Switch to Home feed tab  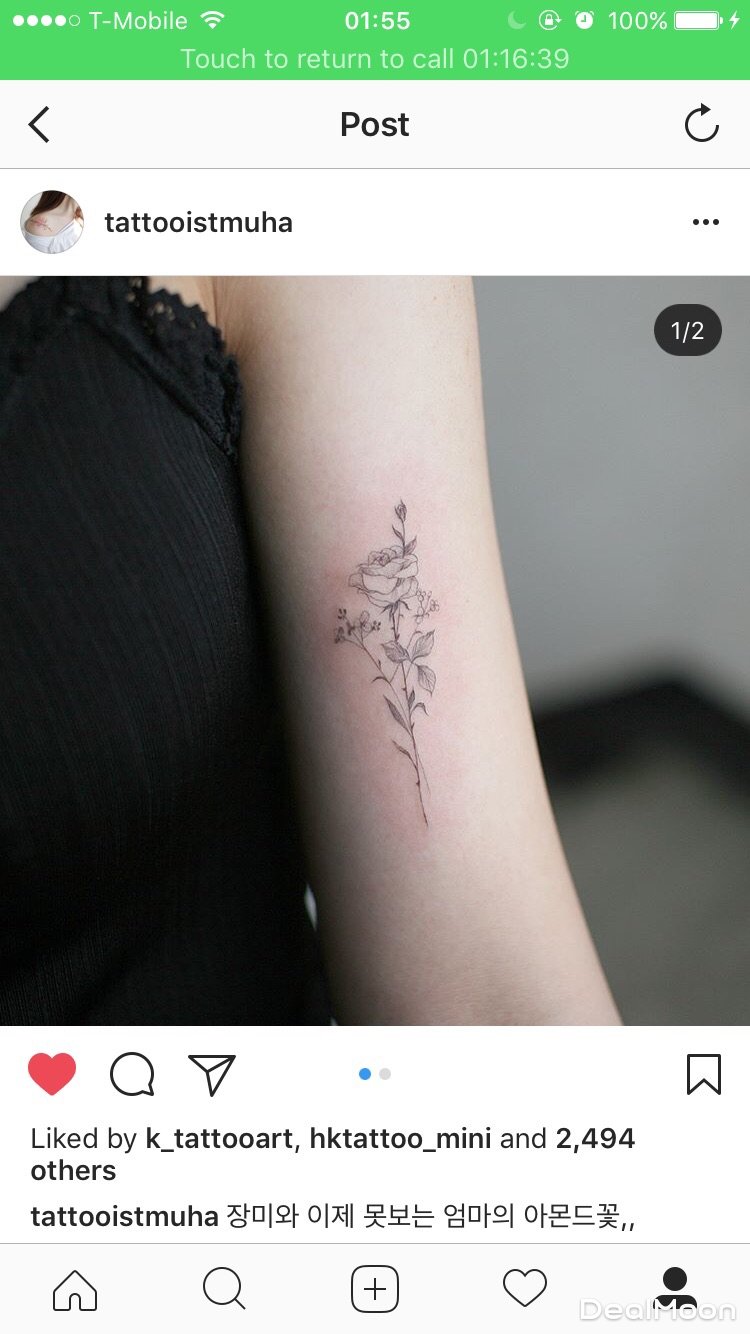coord(75,1289)
